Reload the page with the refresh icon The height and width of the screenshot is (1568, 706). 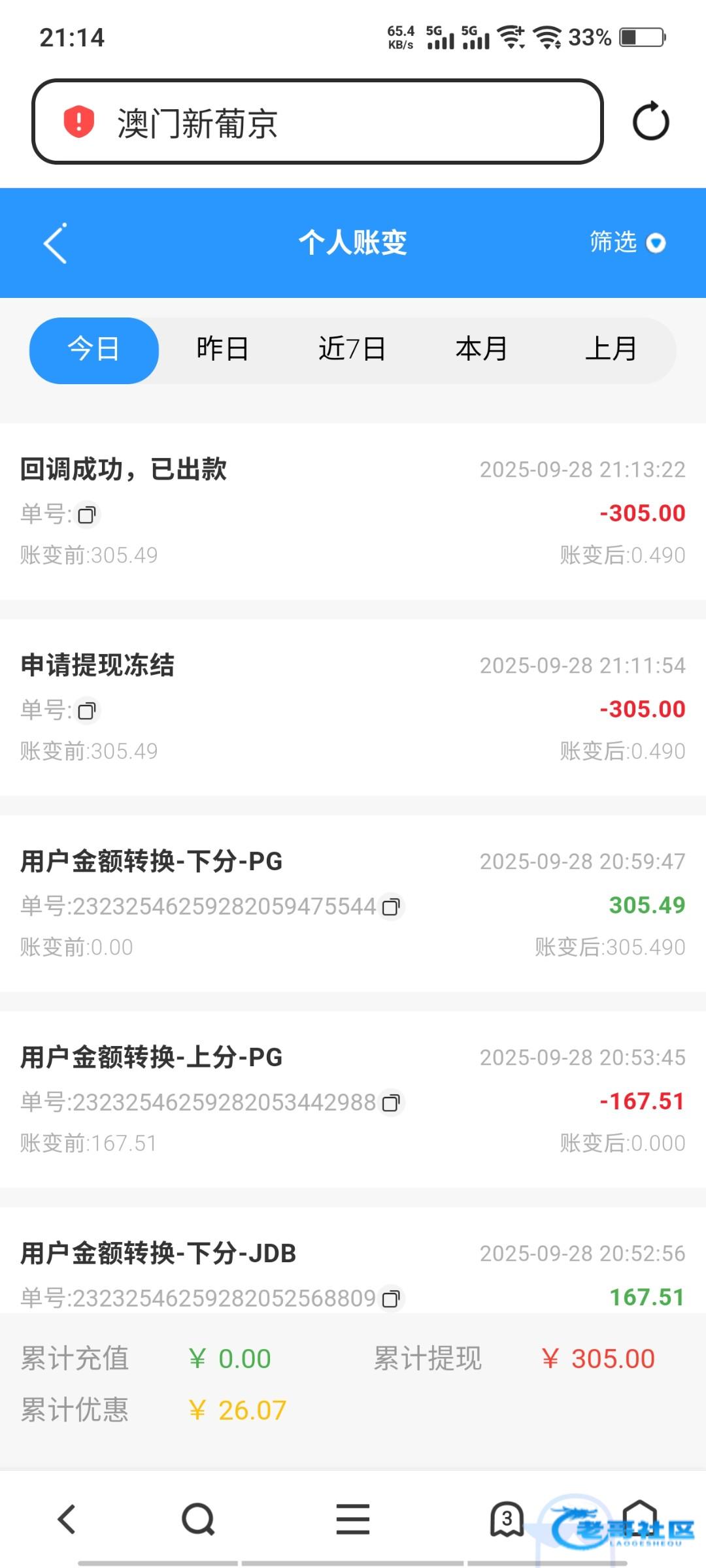tap(651, 122)
